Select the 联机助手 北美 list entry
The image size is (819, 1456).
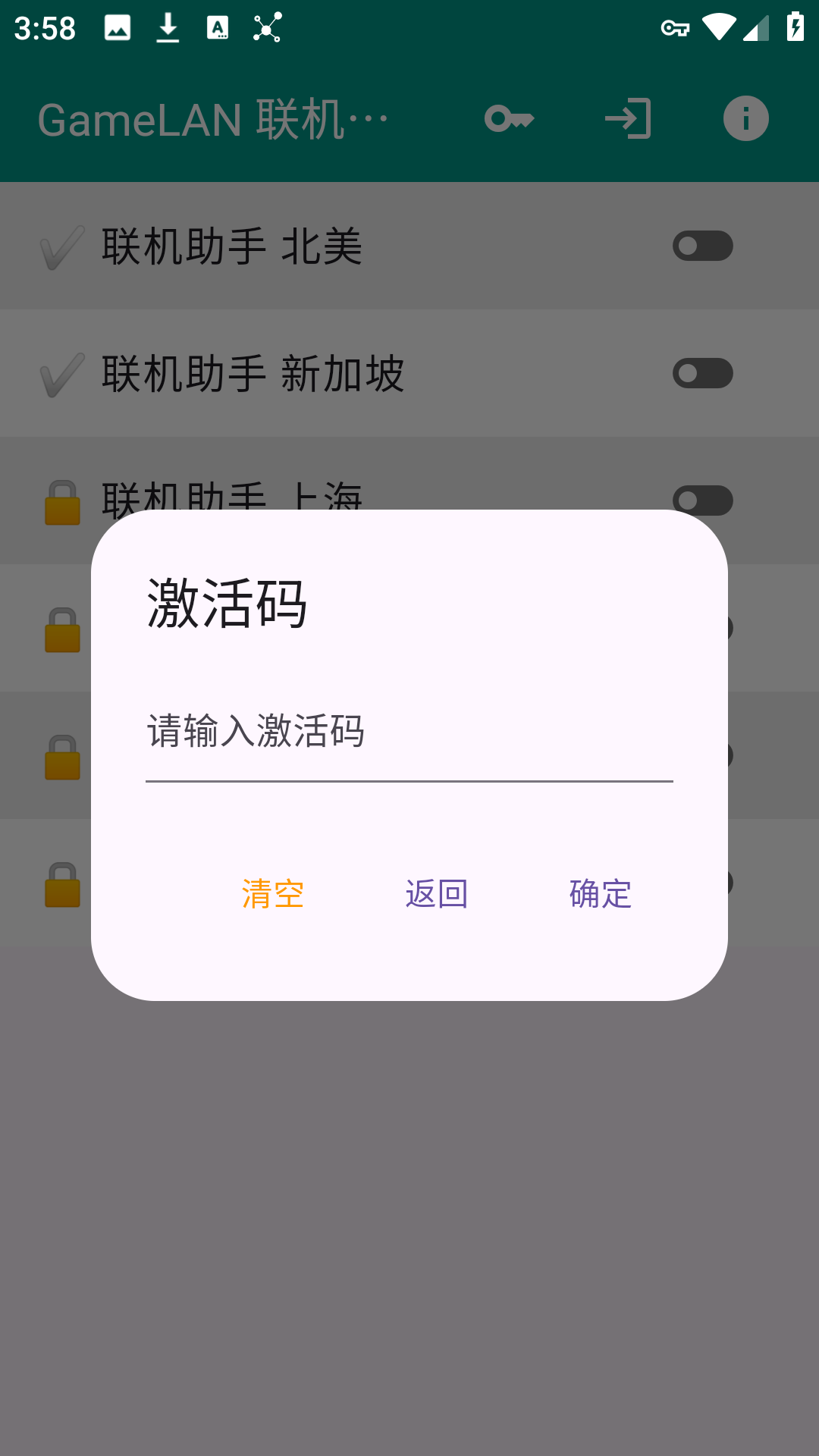[x=303, y=245]
